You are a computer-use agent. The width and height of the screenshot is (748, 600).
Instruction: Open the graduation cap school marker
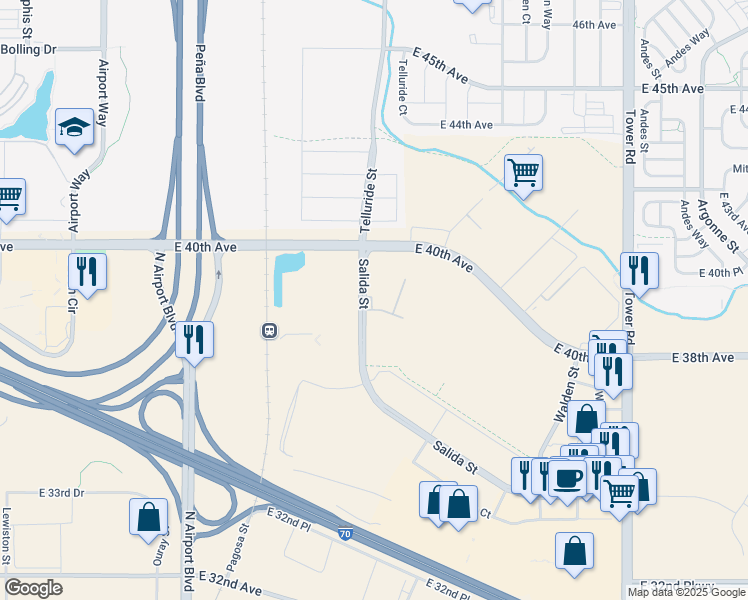coord(74,128)
